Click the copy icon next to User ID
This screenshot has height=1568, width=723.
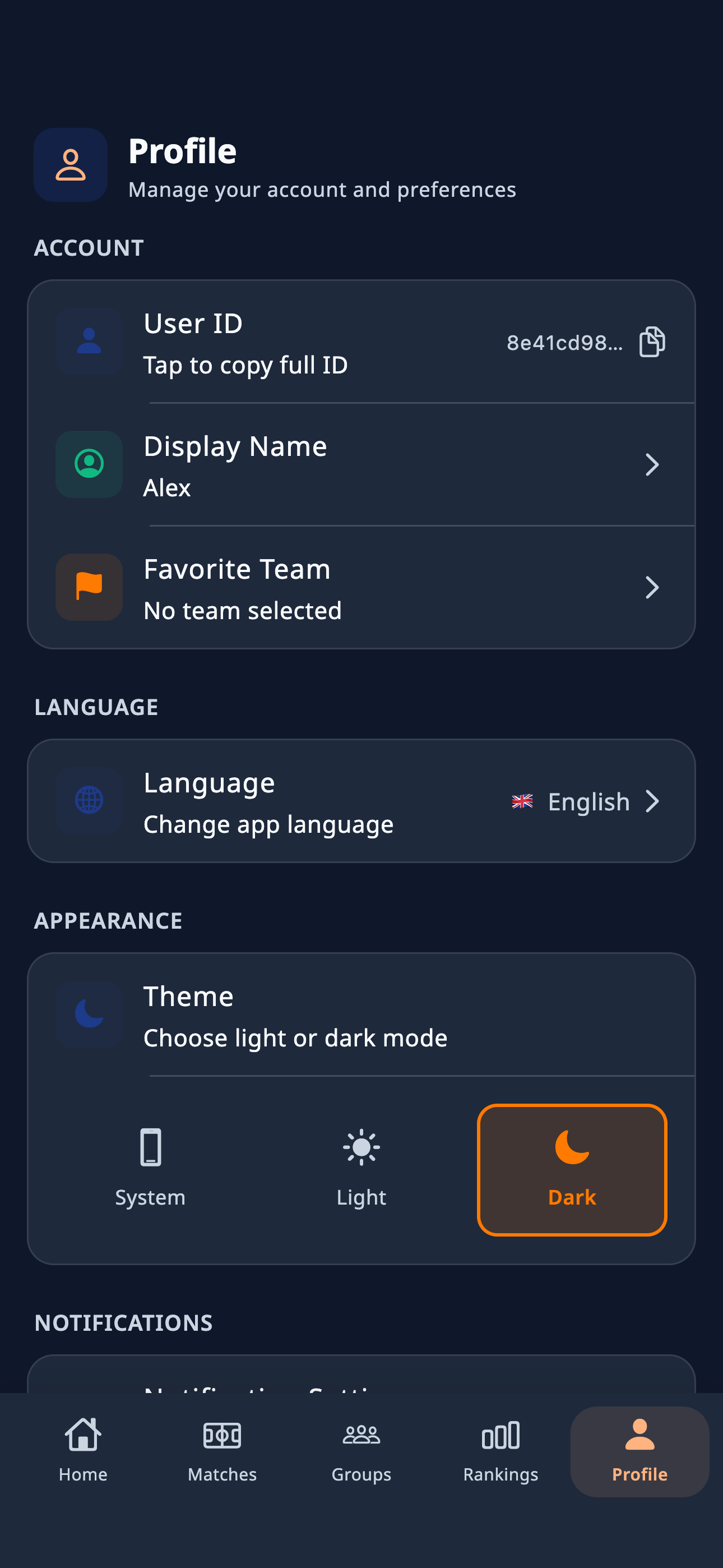[652, 342]
